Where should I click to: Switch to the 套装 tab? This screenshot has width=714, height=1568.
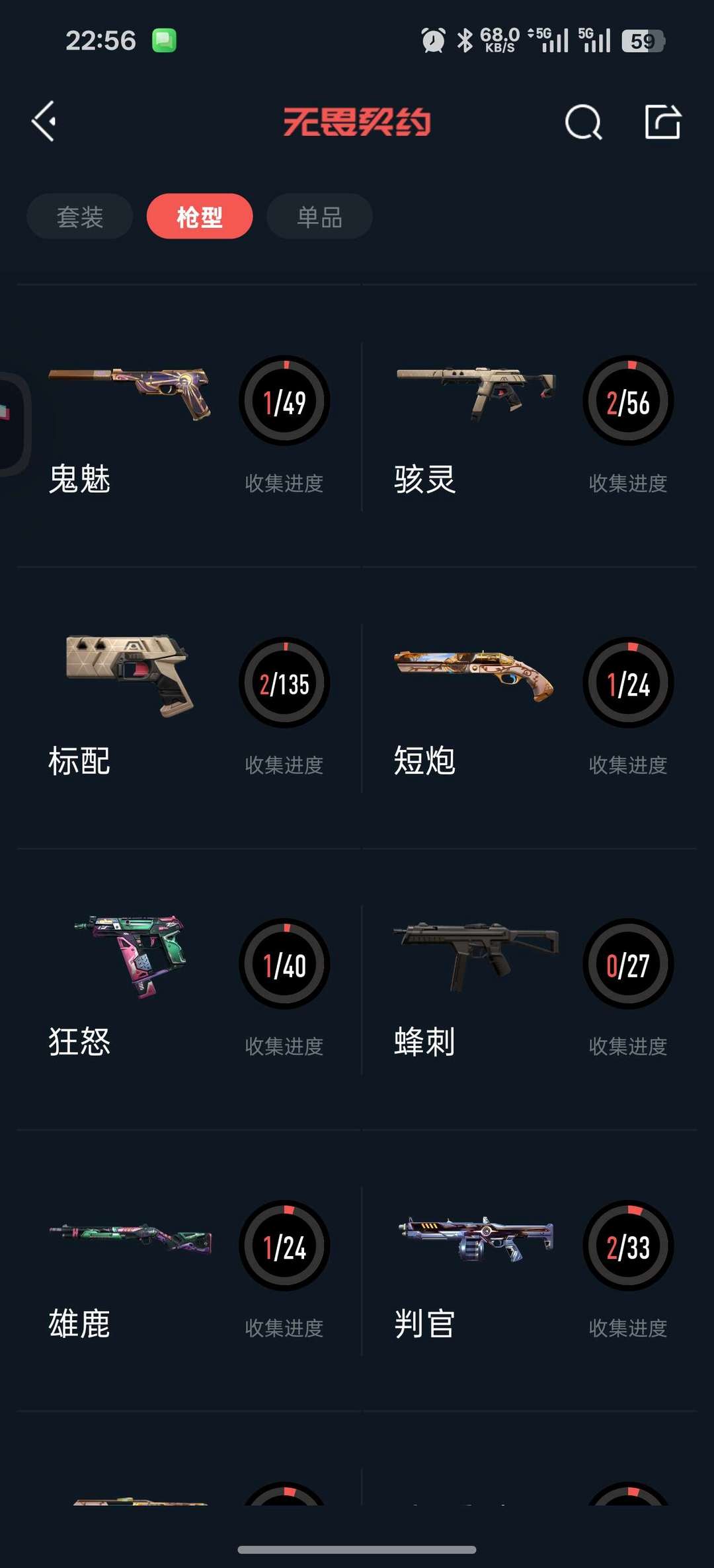[80, 217]
